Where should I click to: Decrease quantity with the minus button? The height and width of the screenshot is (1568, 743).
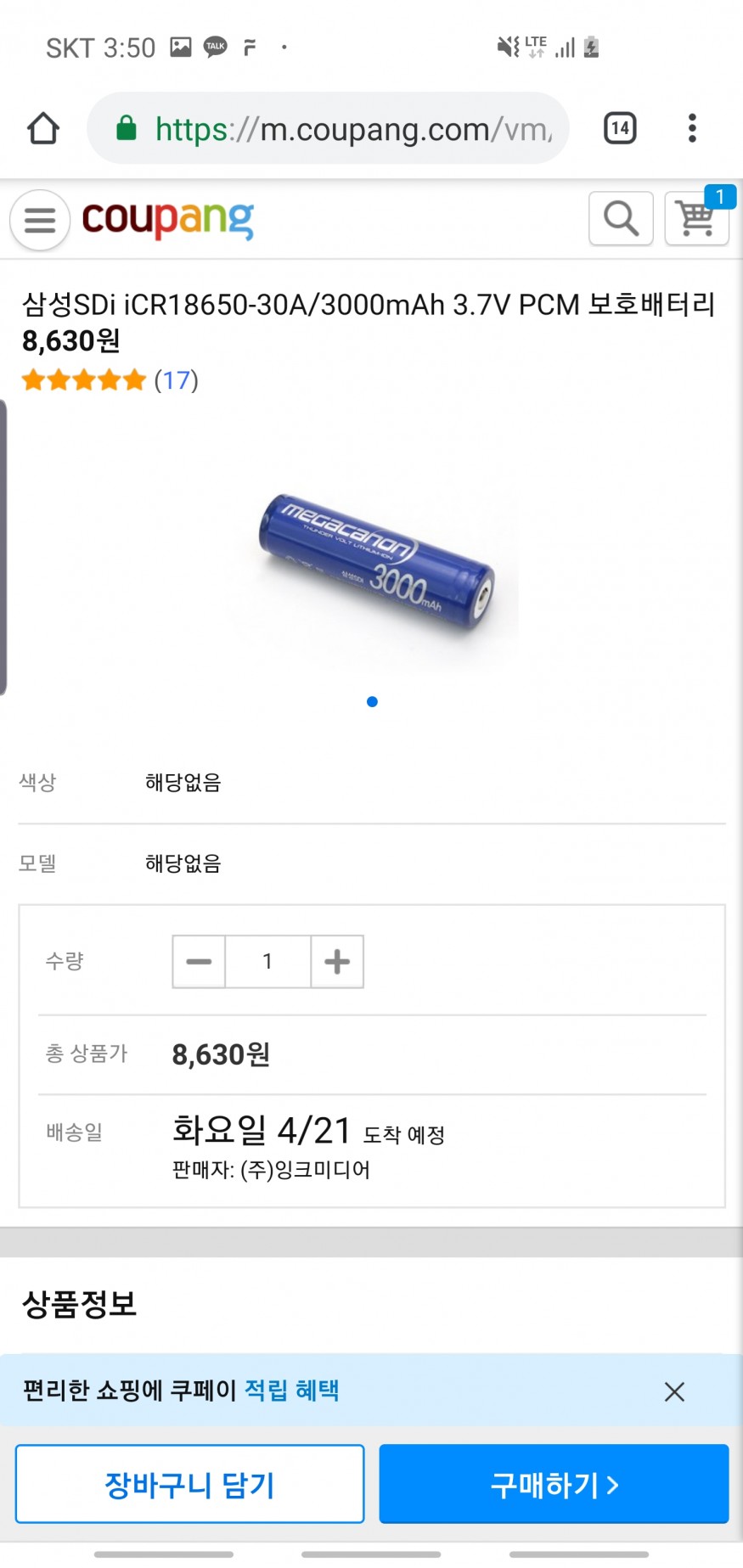(x=199, y=962)
